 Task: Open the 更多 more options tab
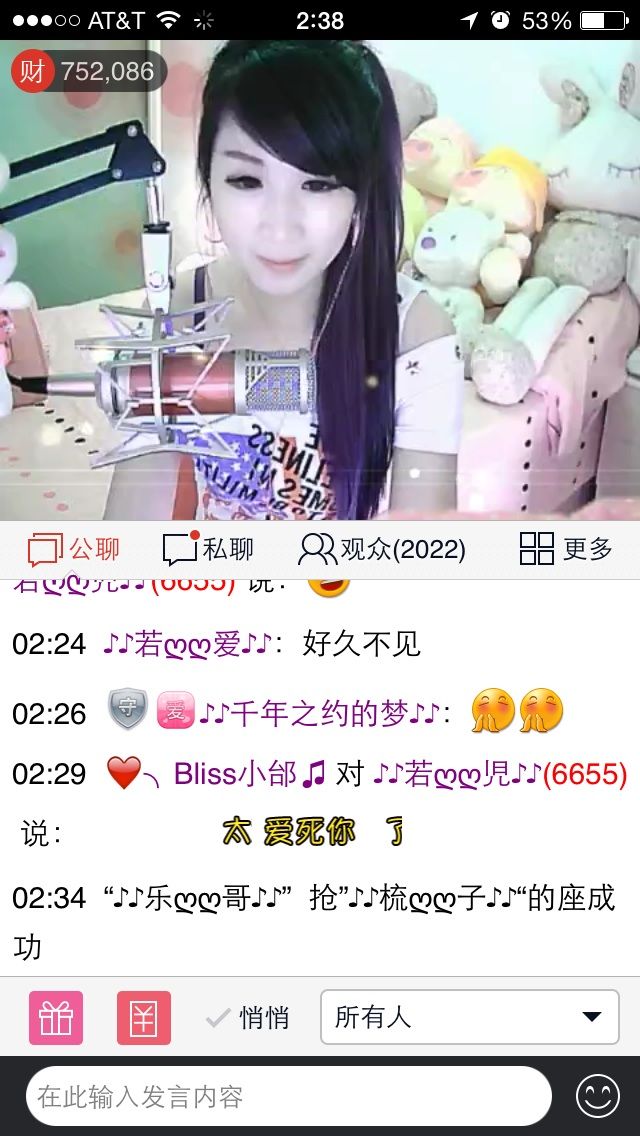pos(565,549)
